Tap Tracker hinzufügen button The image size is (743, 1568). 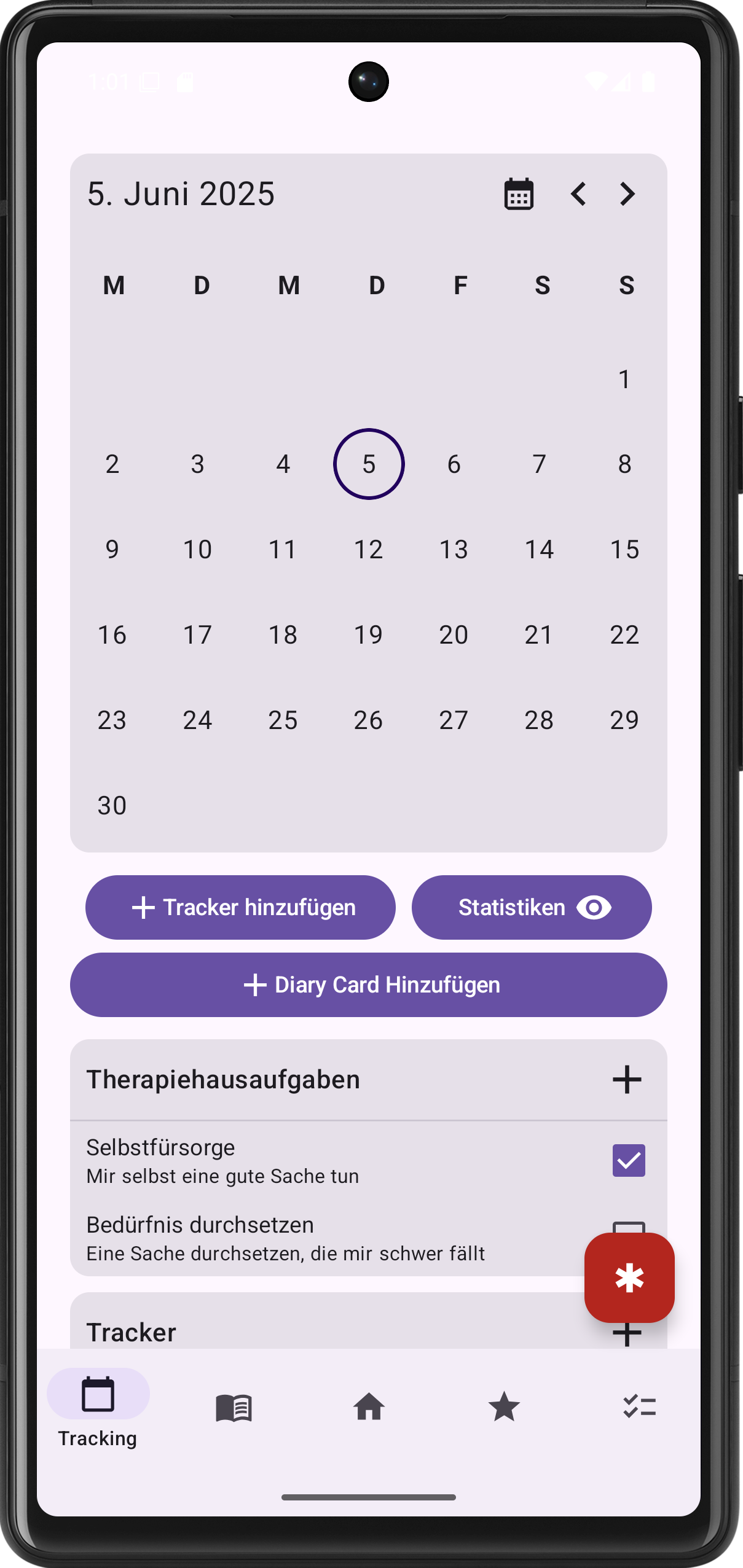point(240,907)
